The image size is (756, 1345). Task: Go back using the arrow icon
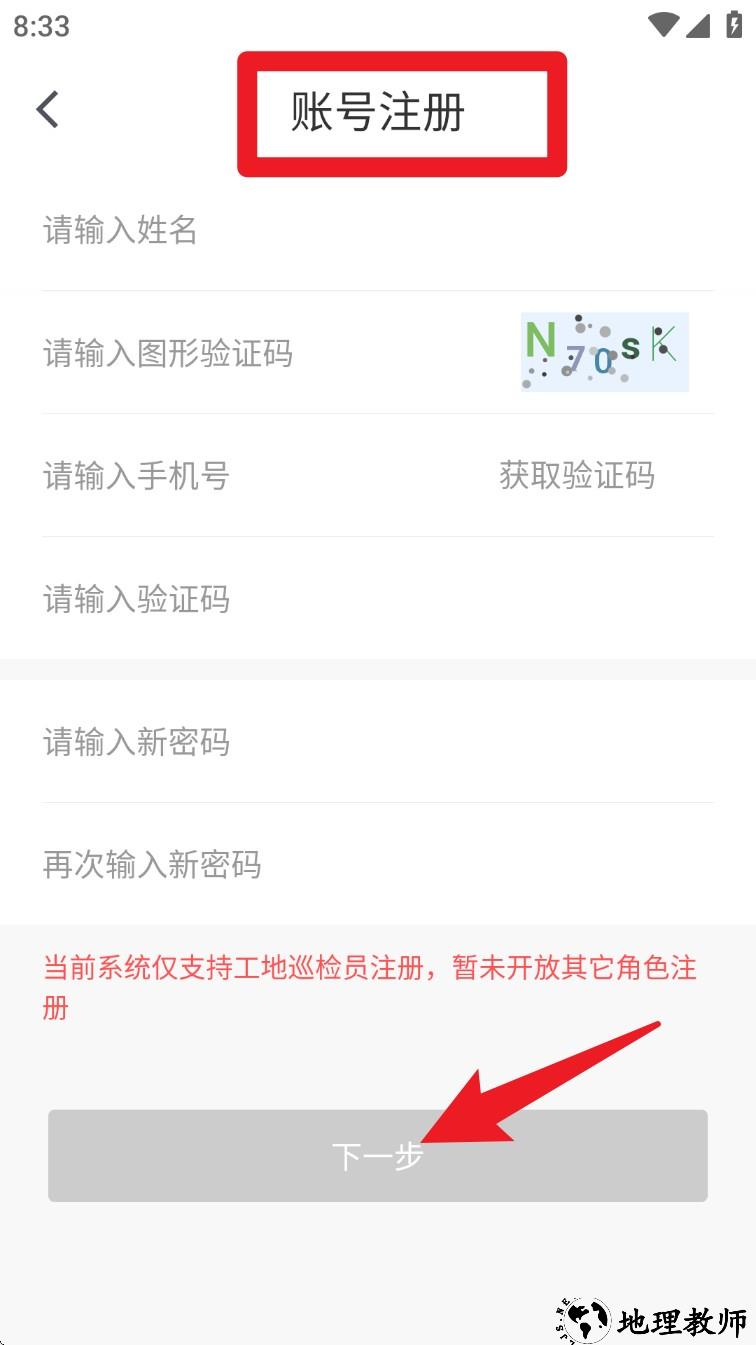tap(47, 109)
